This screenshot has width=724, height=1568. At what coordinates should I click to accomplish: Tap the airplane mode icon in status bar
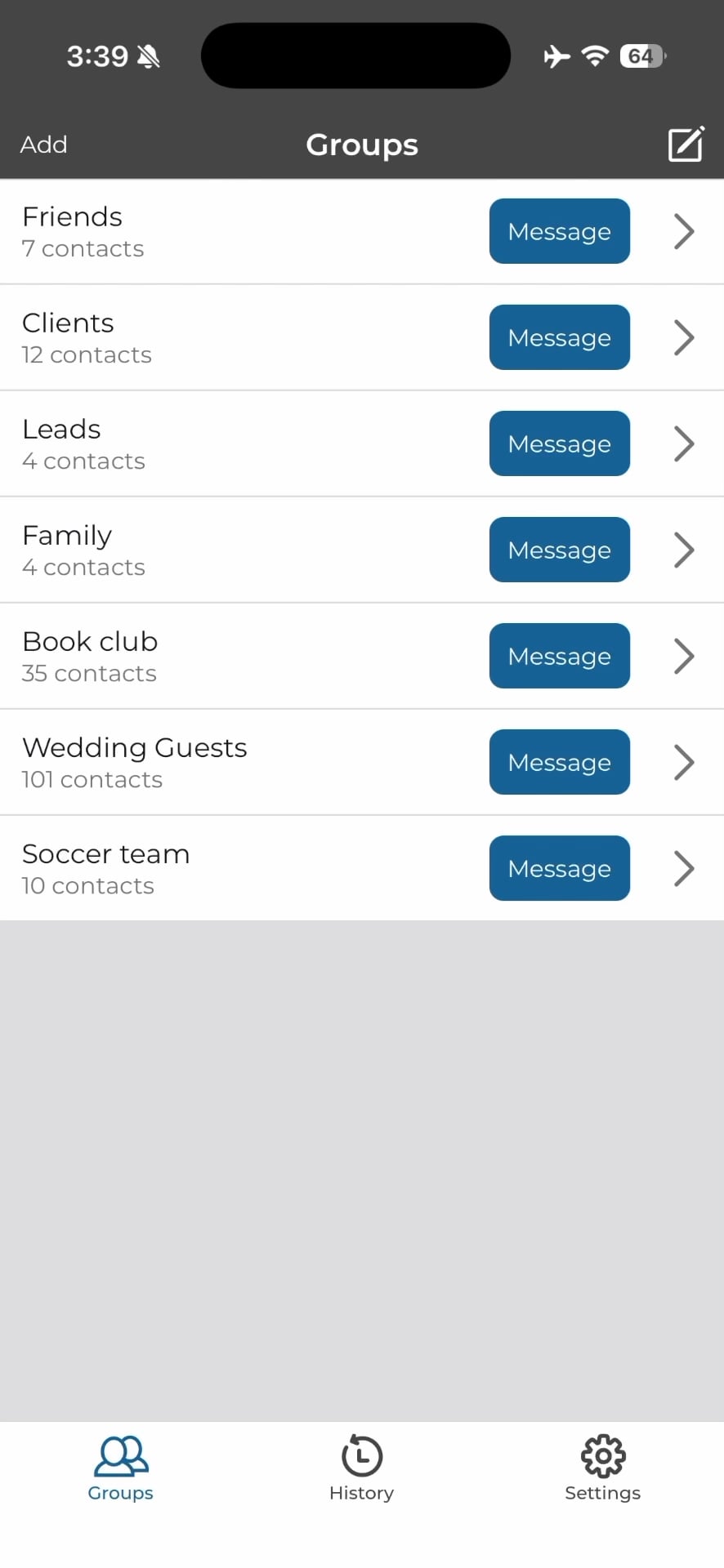tap(556, 56)
